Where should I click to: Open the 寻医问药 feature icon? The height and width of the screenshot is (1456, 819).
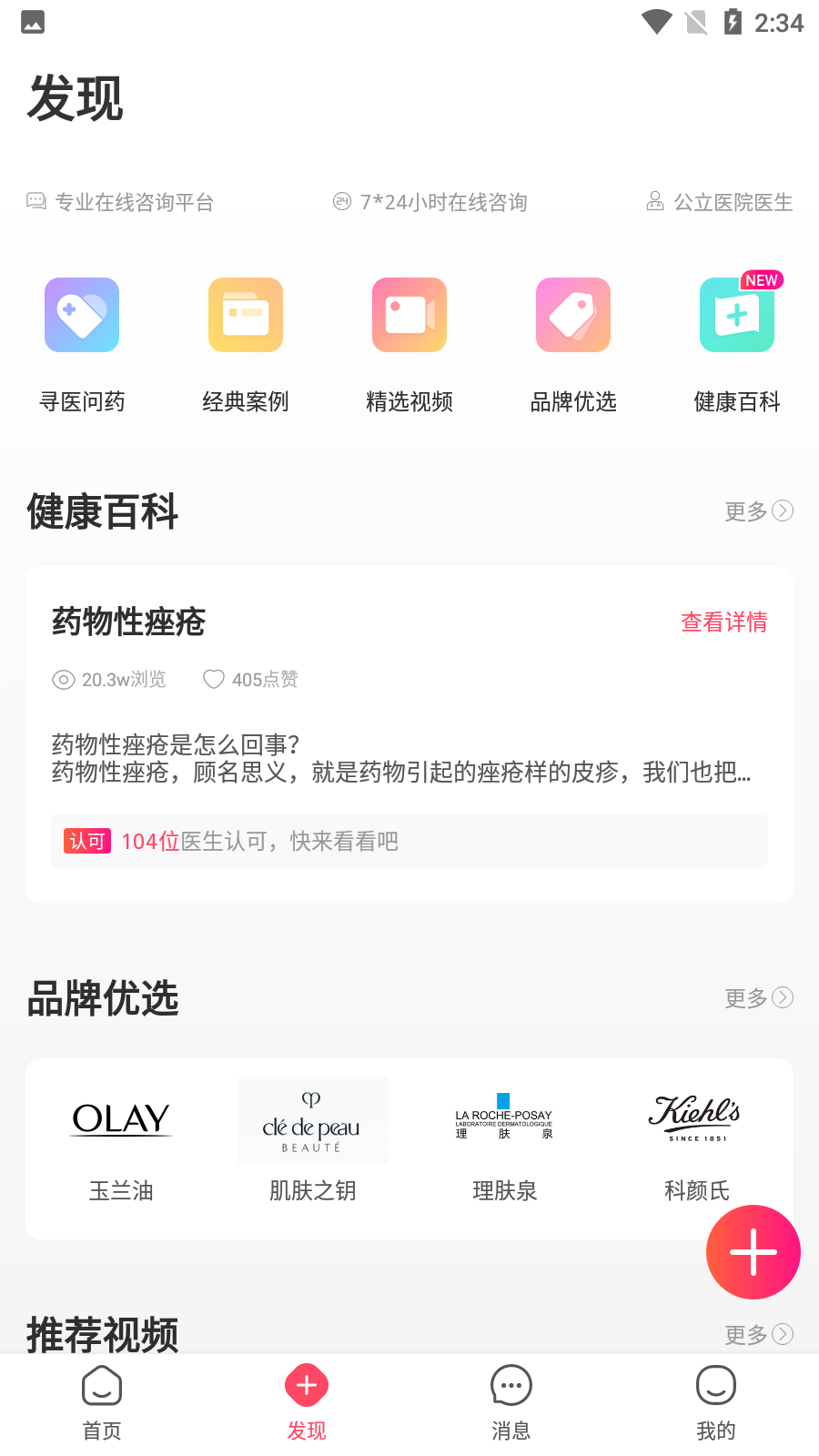pos(82,315)
